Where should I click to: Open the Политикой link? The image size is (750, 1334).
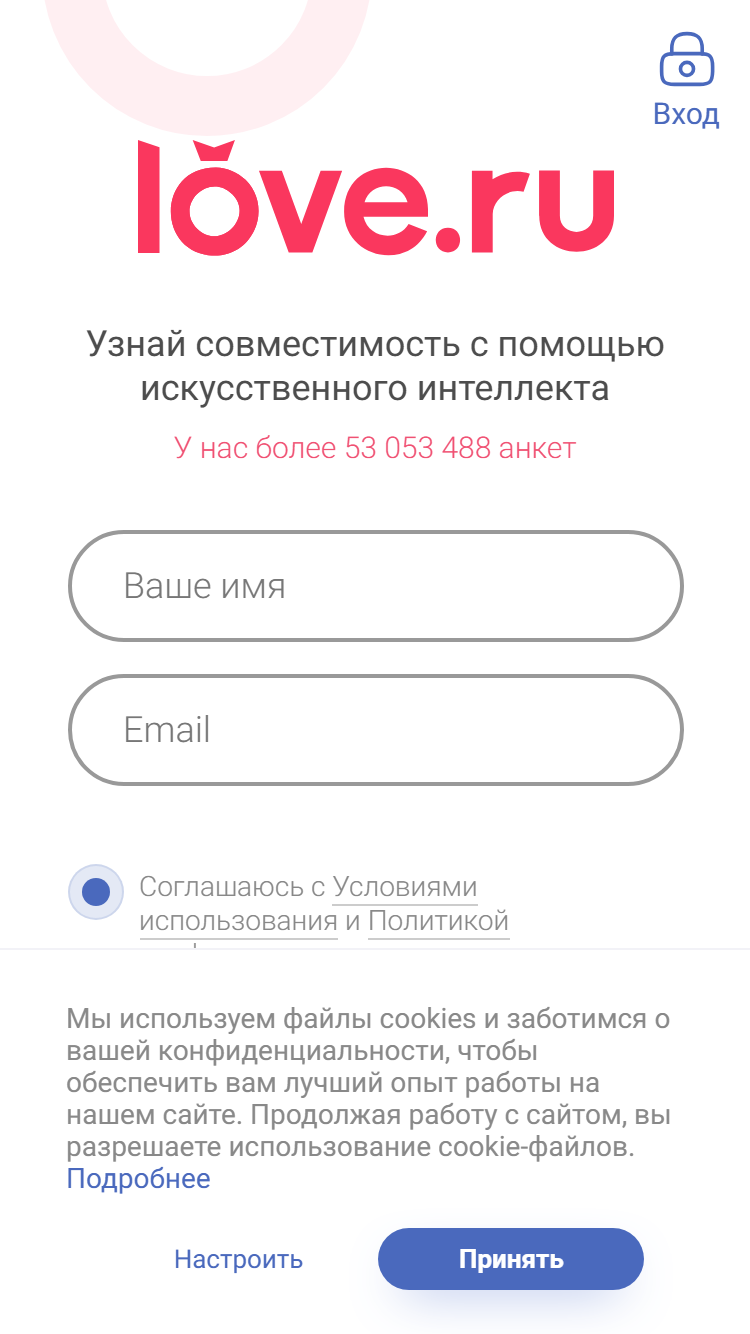click(x=439, y=921)
